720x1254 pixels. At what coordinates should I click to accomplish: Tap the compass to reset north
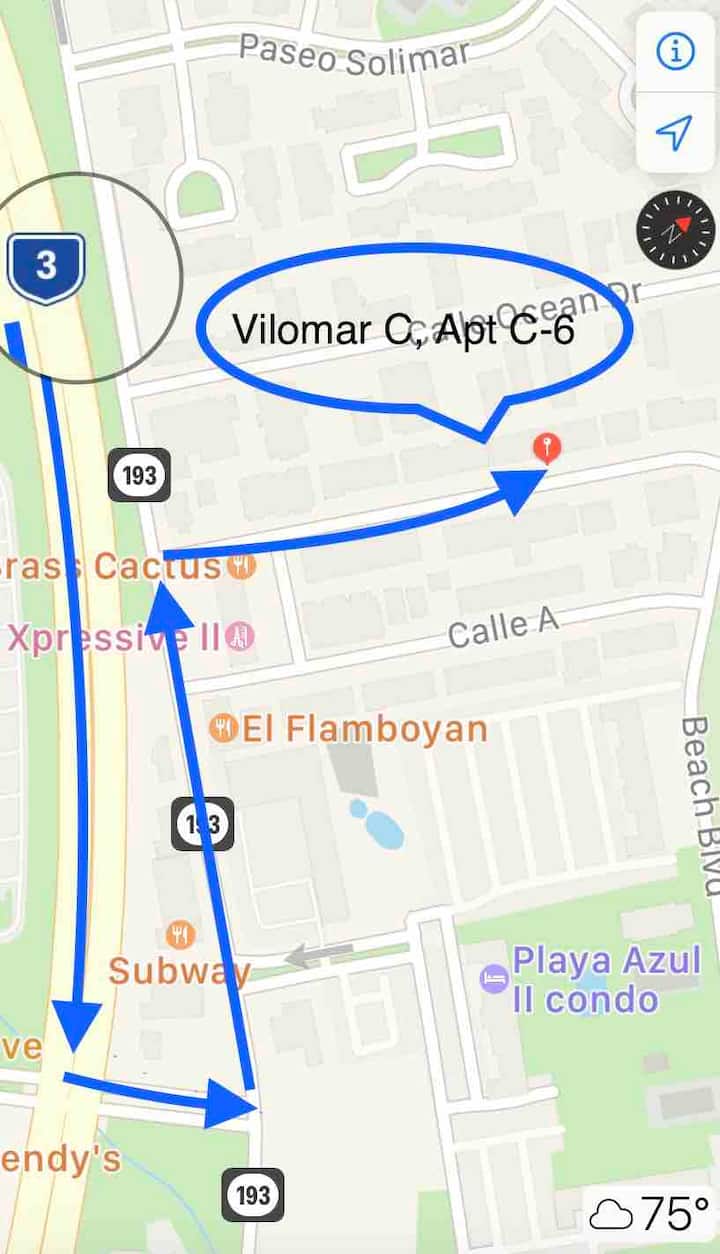[677, 230]
